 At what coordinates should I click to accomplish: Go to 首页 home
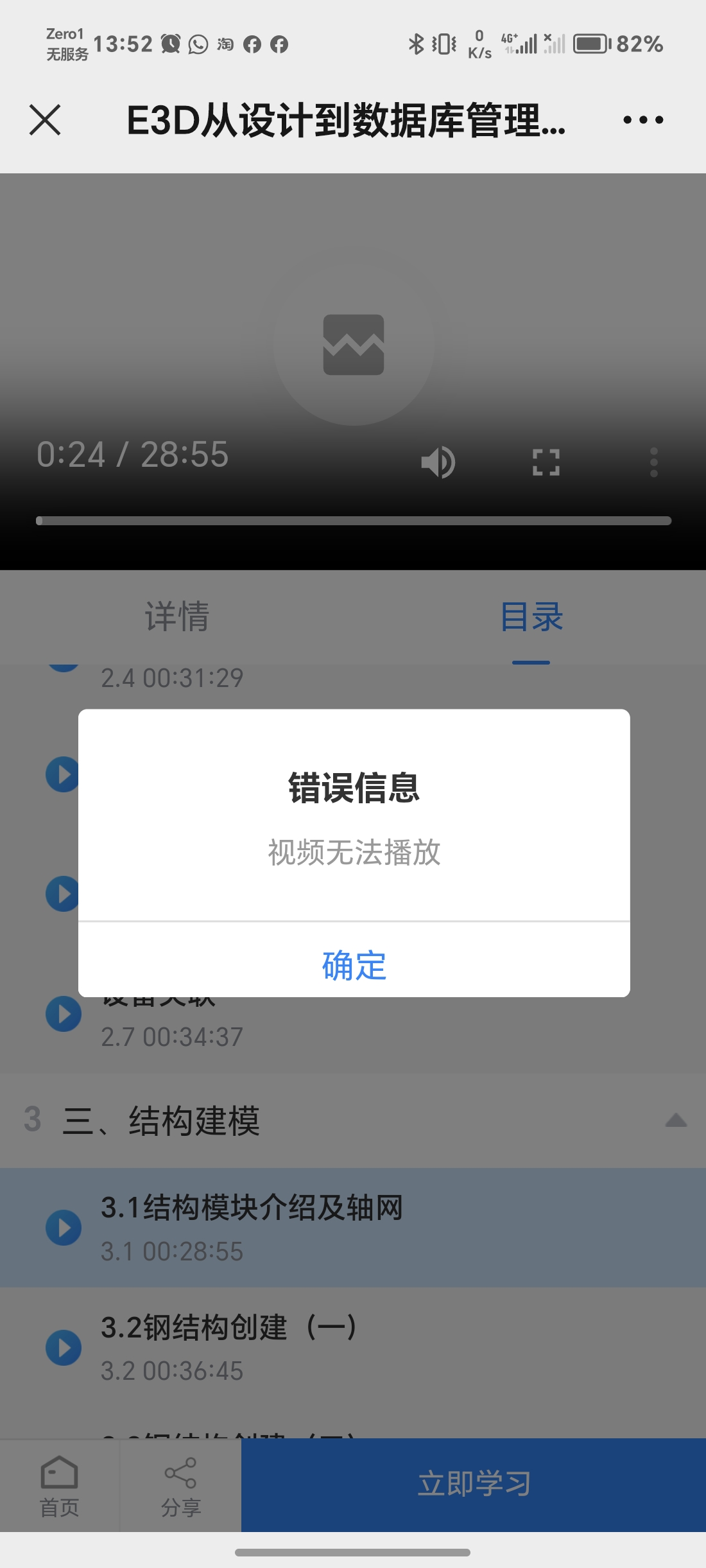[x=60, y=1486]
